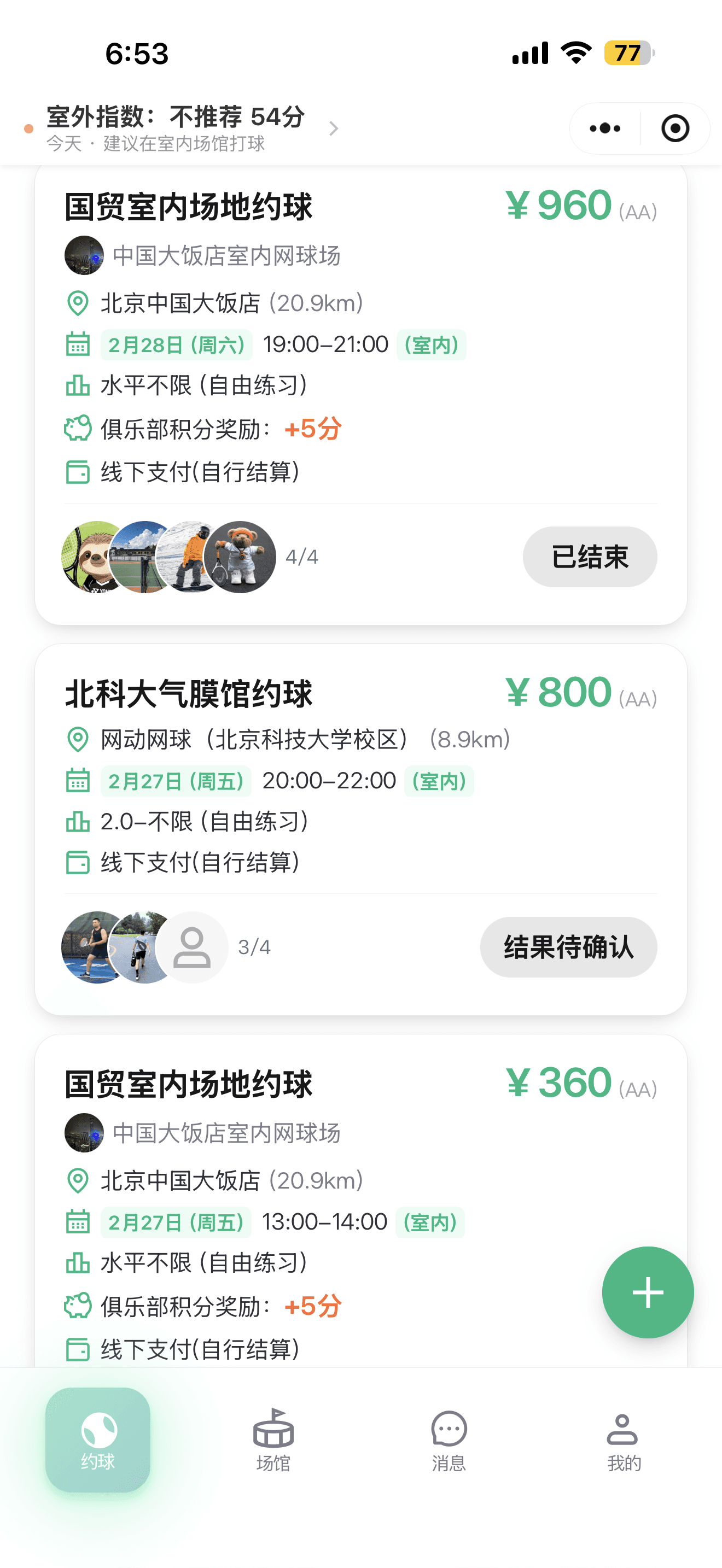Image resolution: width=722 pixels, height=1568 pixels.
Task: Expand the 室外指数 weather details chevron
Action: pos(334,128)
